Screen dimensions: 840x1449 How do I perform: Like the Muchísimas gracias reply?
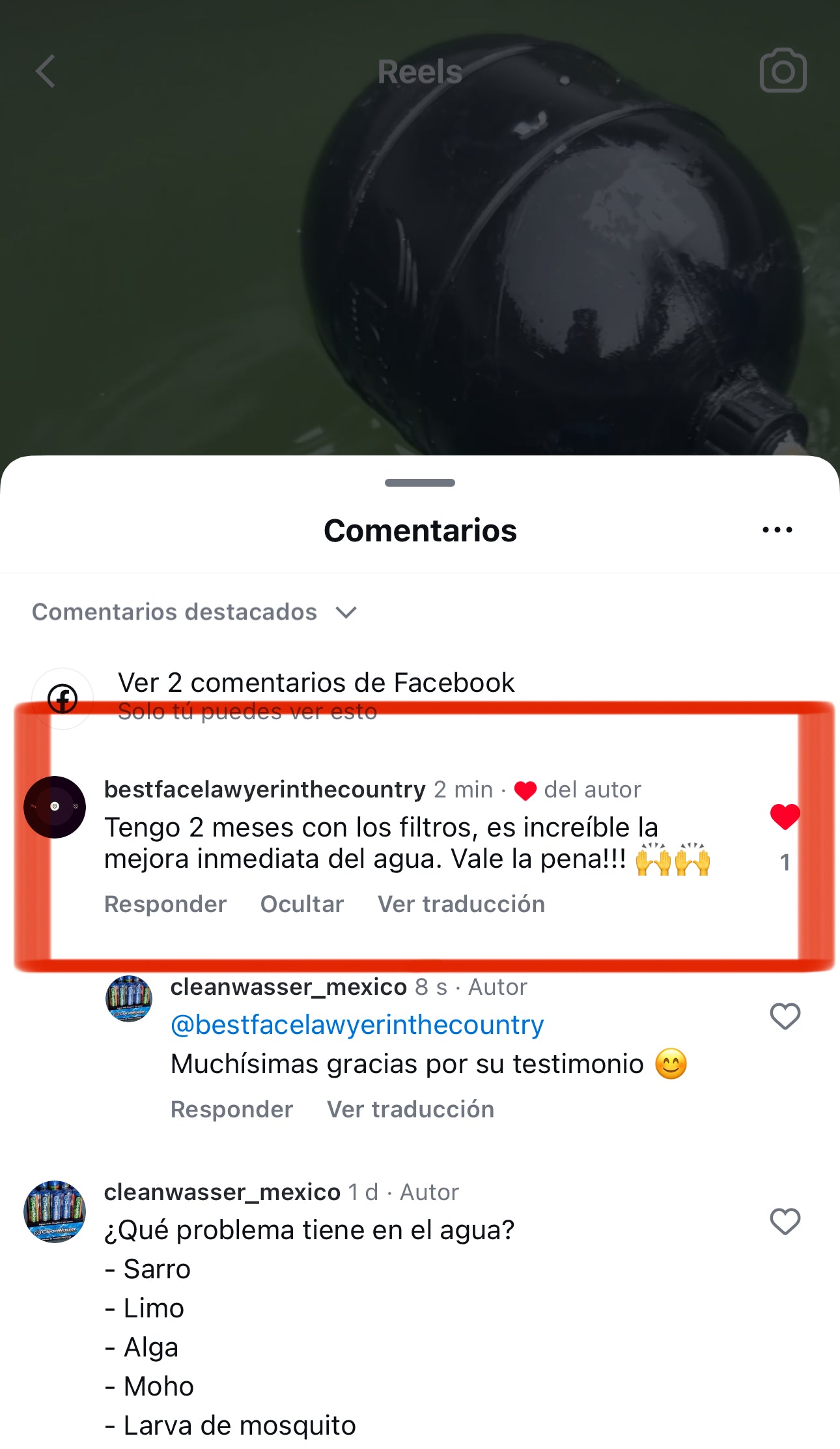785,1016
